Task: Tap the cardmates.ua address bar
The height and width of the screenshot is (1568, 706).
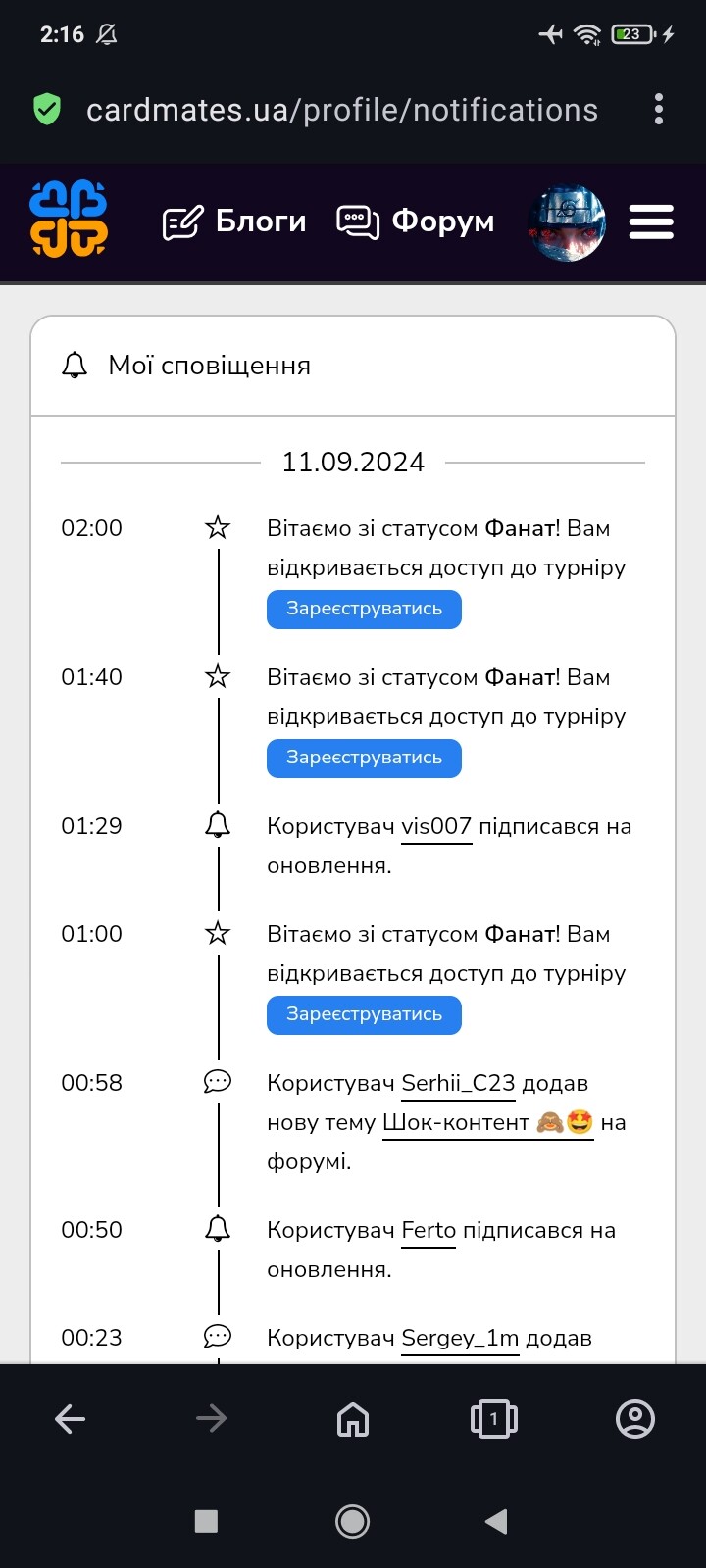Action: pyautogui.click(x=341, y=110)
